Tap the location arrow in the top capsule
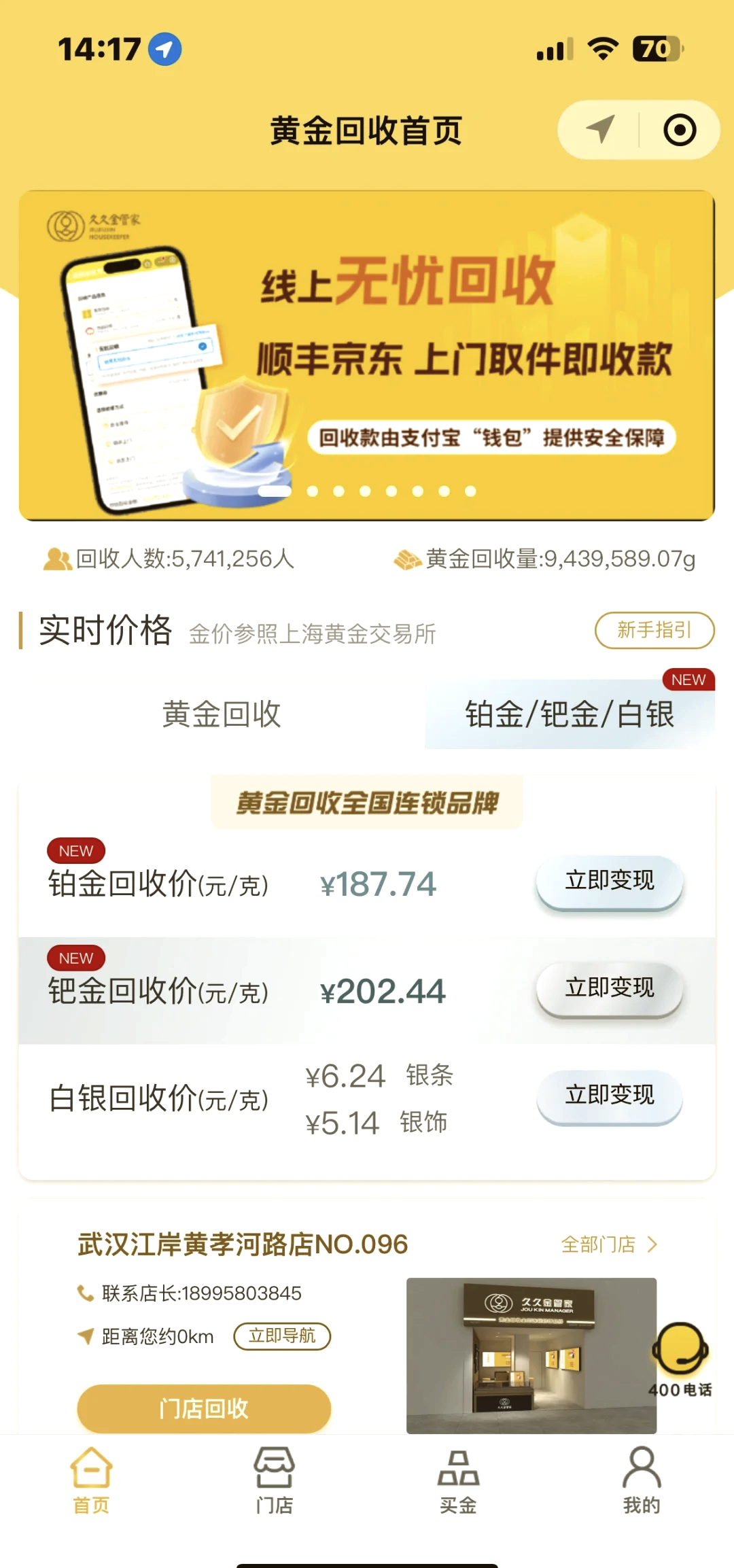Screen dimensions: 734x1568 [600, 129]
